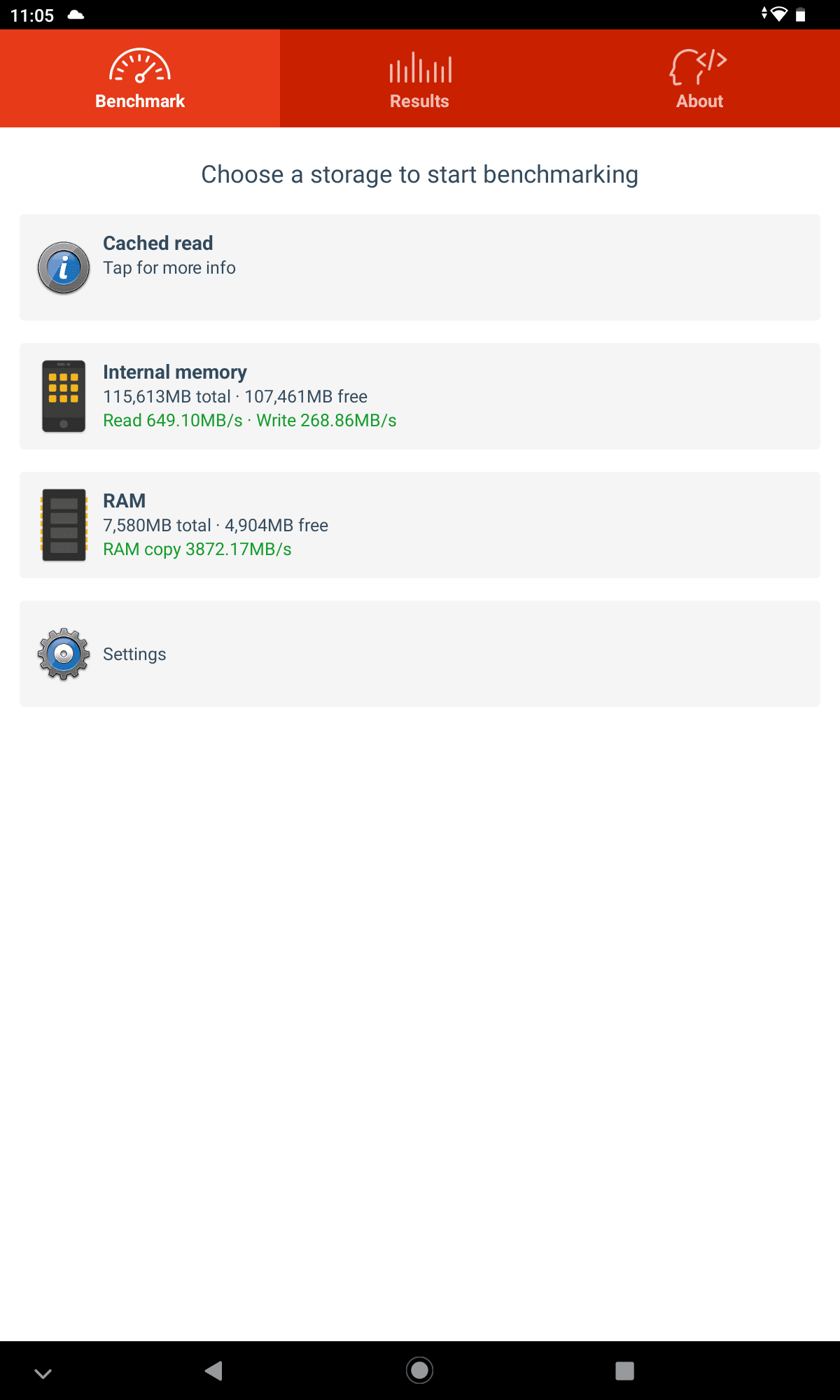Tap the home button
The height and width of the screenshot is (1400, 840).
420,1370
